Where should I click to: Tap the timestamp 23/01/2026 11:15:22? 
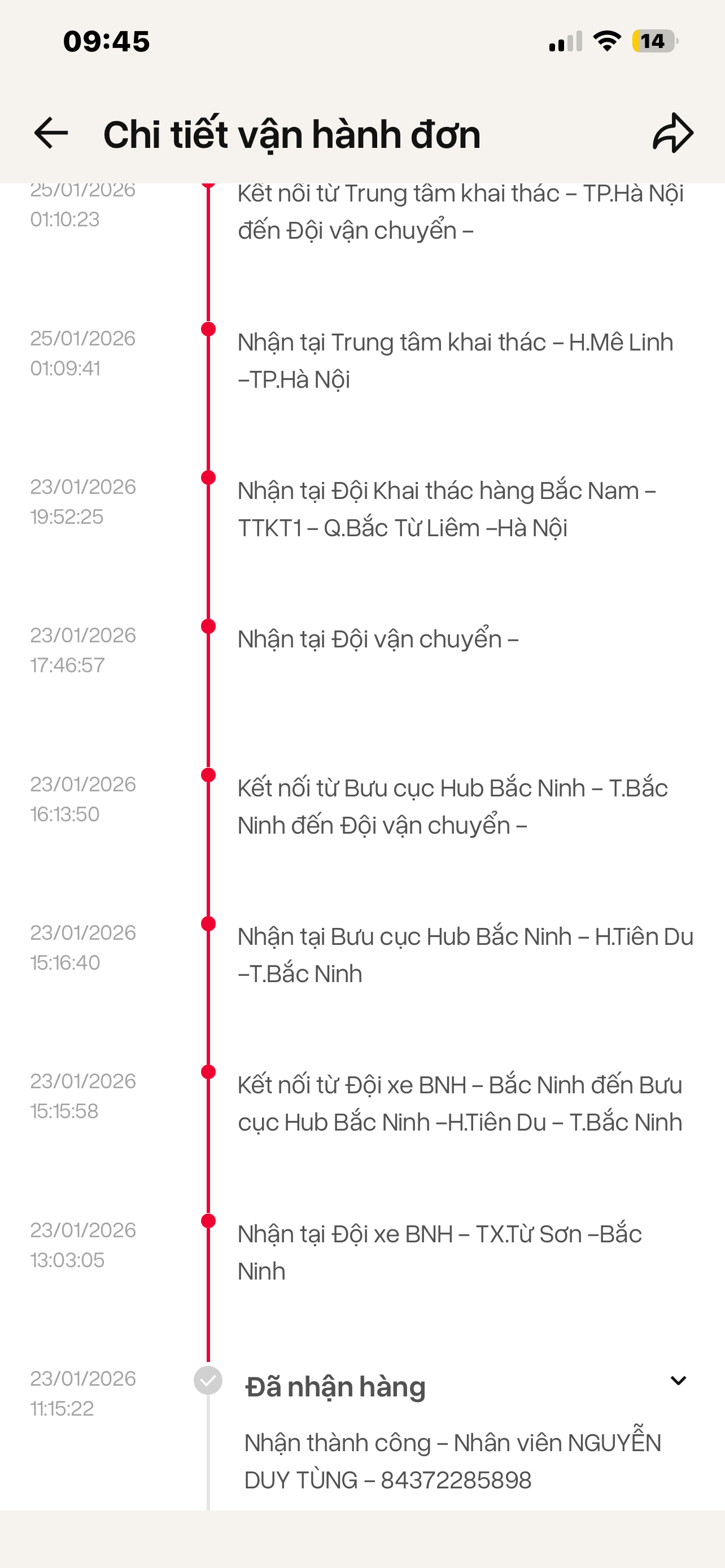[83, 1394]
